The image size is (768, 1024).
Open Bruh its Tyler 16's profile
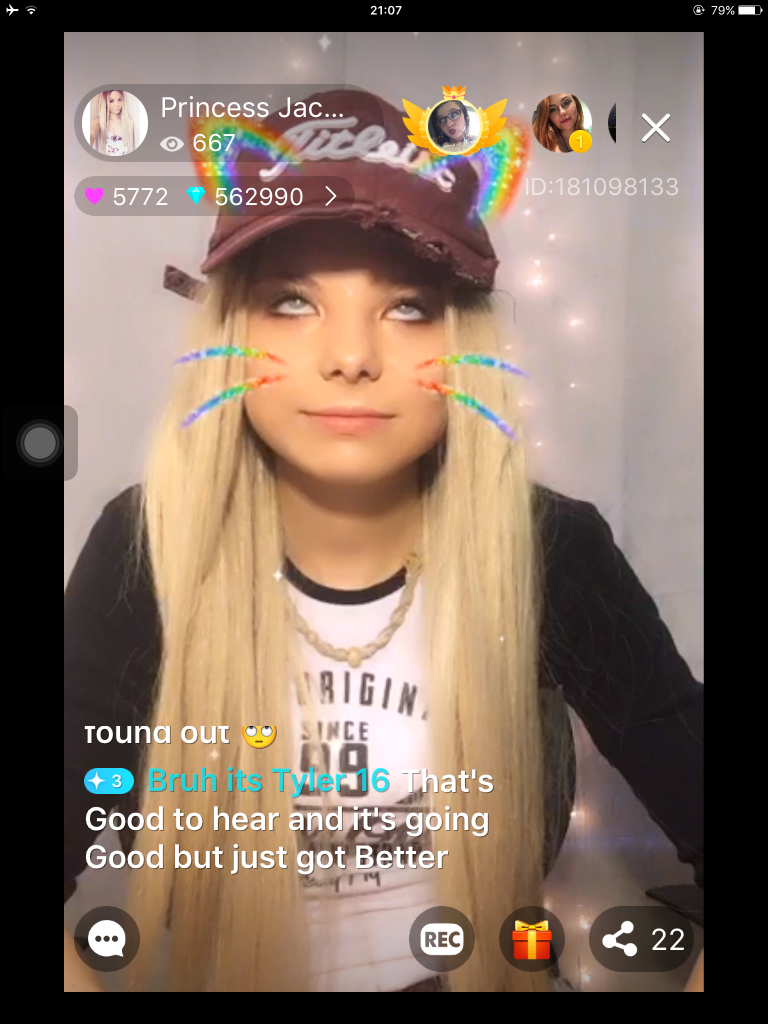268,781
